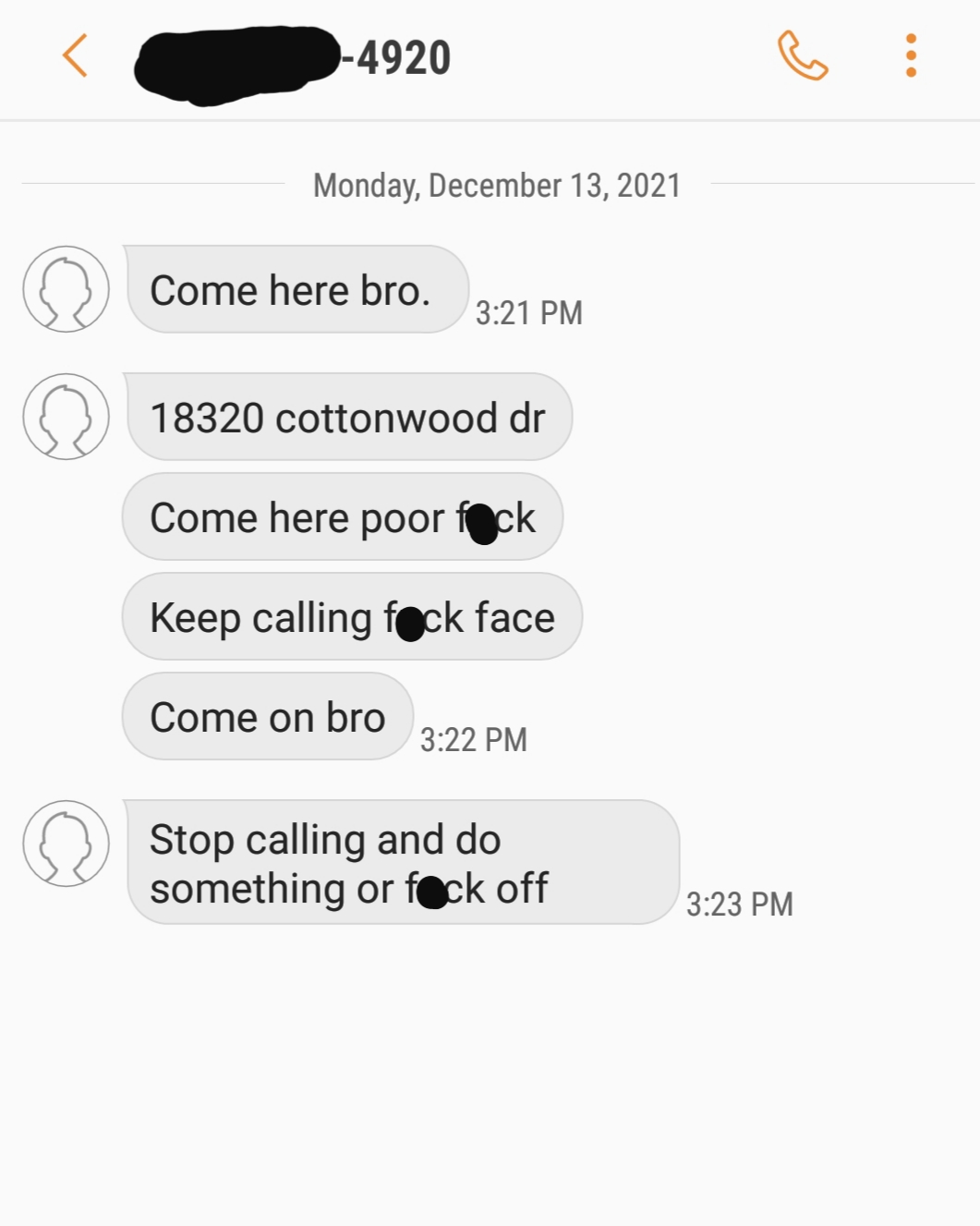Tap the avatar next to "Come here bro."
This screenshot has width=980, height=1226.
point(67,289)
